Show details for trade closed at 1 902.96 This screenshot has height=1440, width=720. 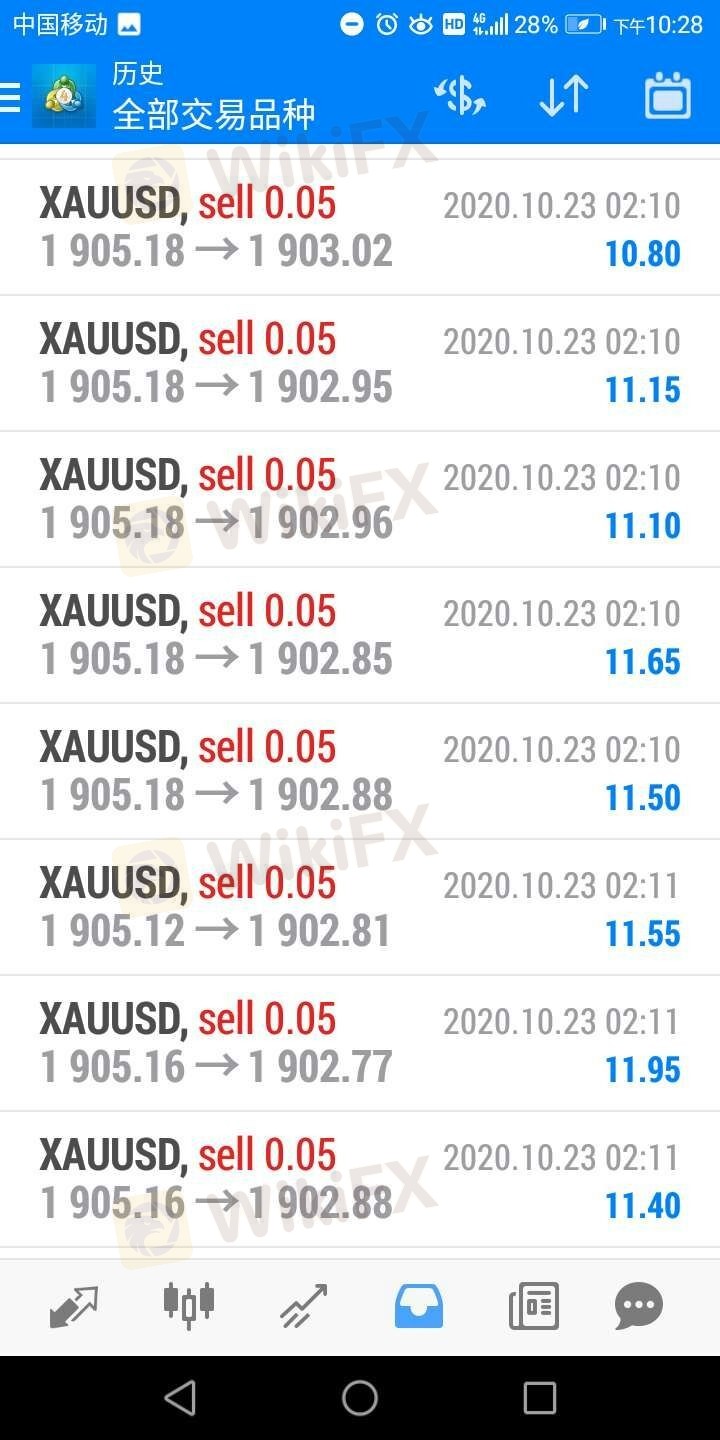coord(360,499)
